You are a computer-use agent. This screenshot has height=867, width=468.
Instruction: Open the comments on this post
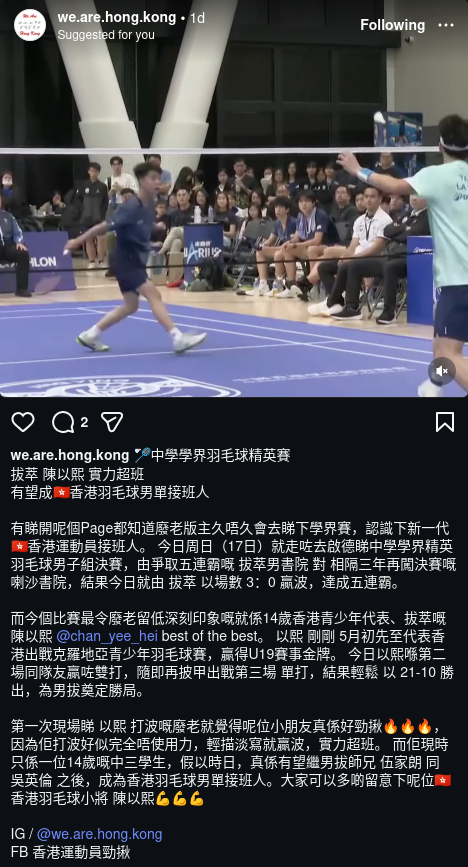[x=63, y=422]
